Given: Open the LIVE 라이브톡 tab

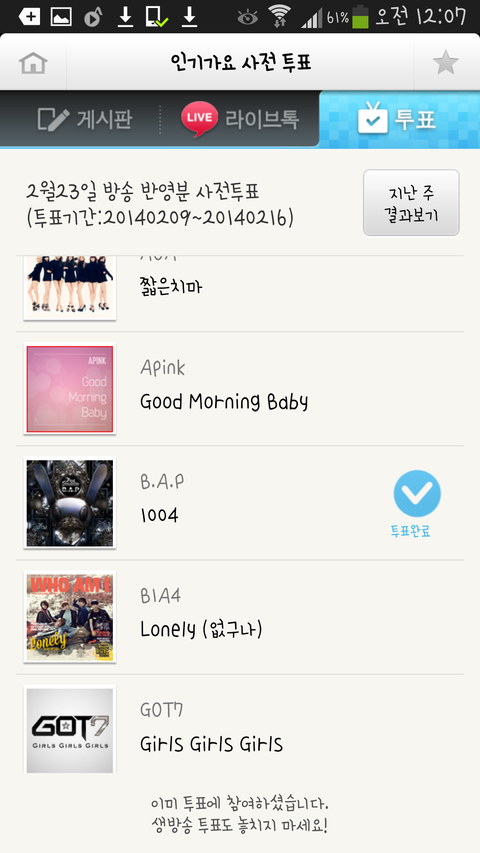Looking at the screenshot, I should 240,119.
